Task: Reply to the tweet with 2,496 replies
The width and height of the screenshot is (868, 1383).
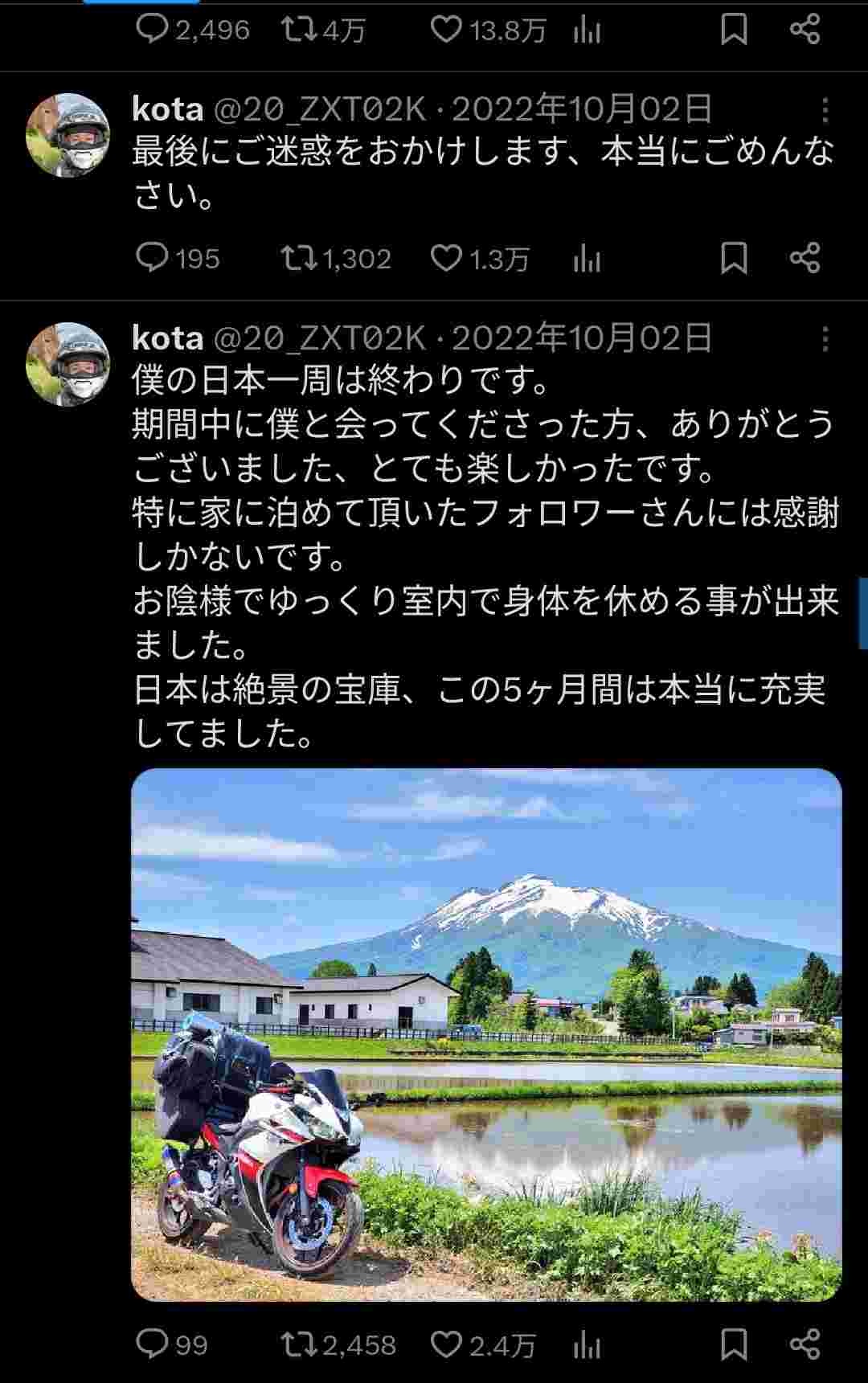Action: click(151, 30)
